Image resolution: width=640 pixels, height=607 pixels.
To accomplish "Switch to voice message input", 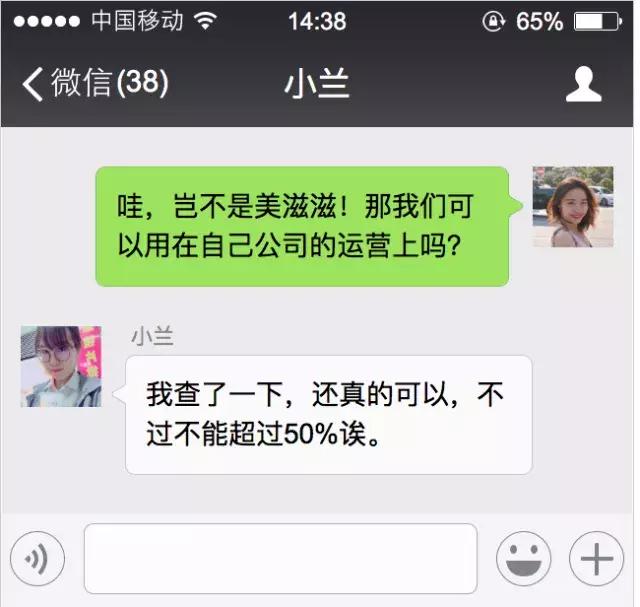I will point(37,559).
